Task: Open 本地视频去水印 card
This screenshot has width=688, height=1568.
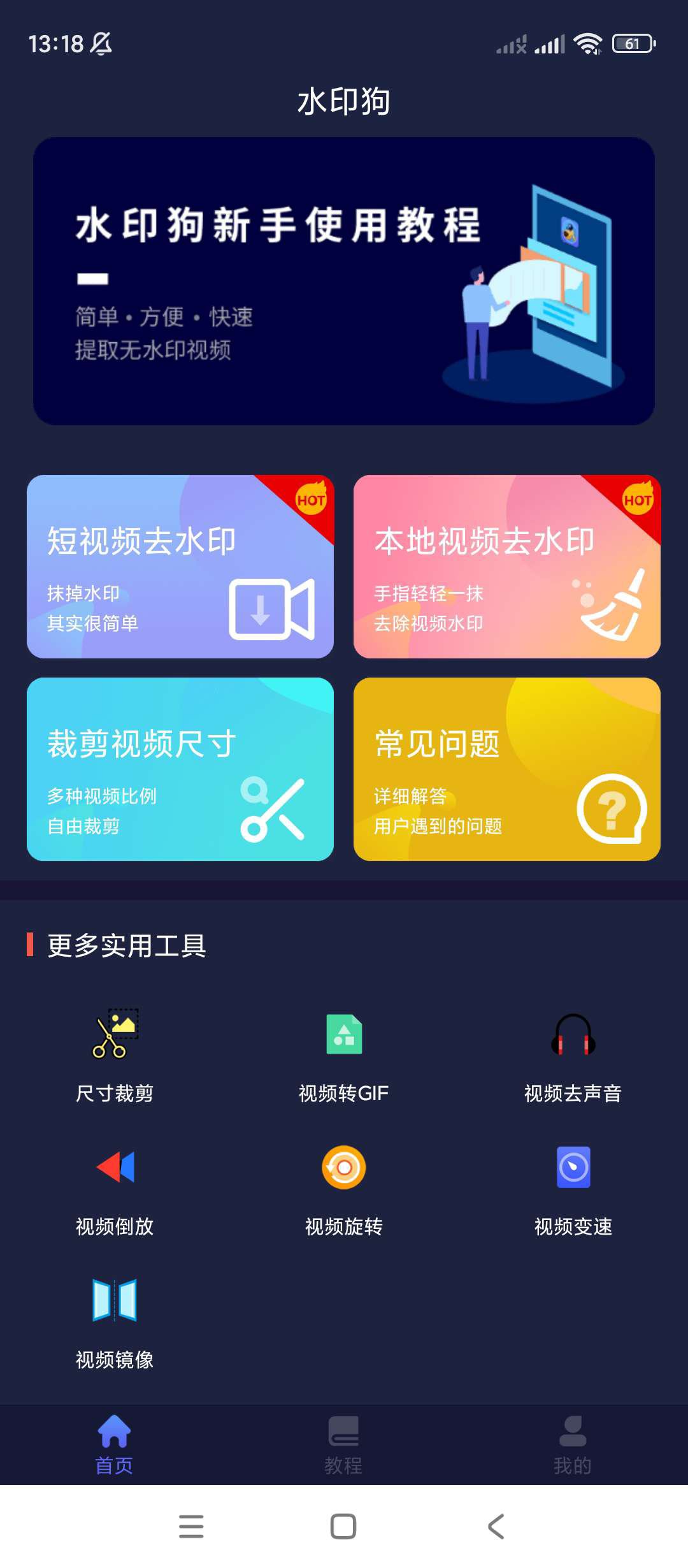Action: tap(507, 567)
